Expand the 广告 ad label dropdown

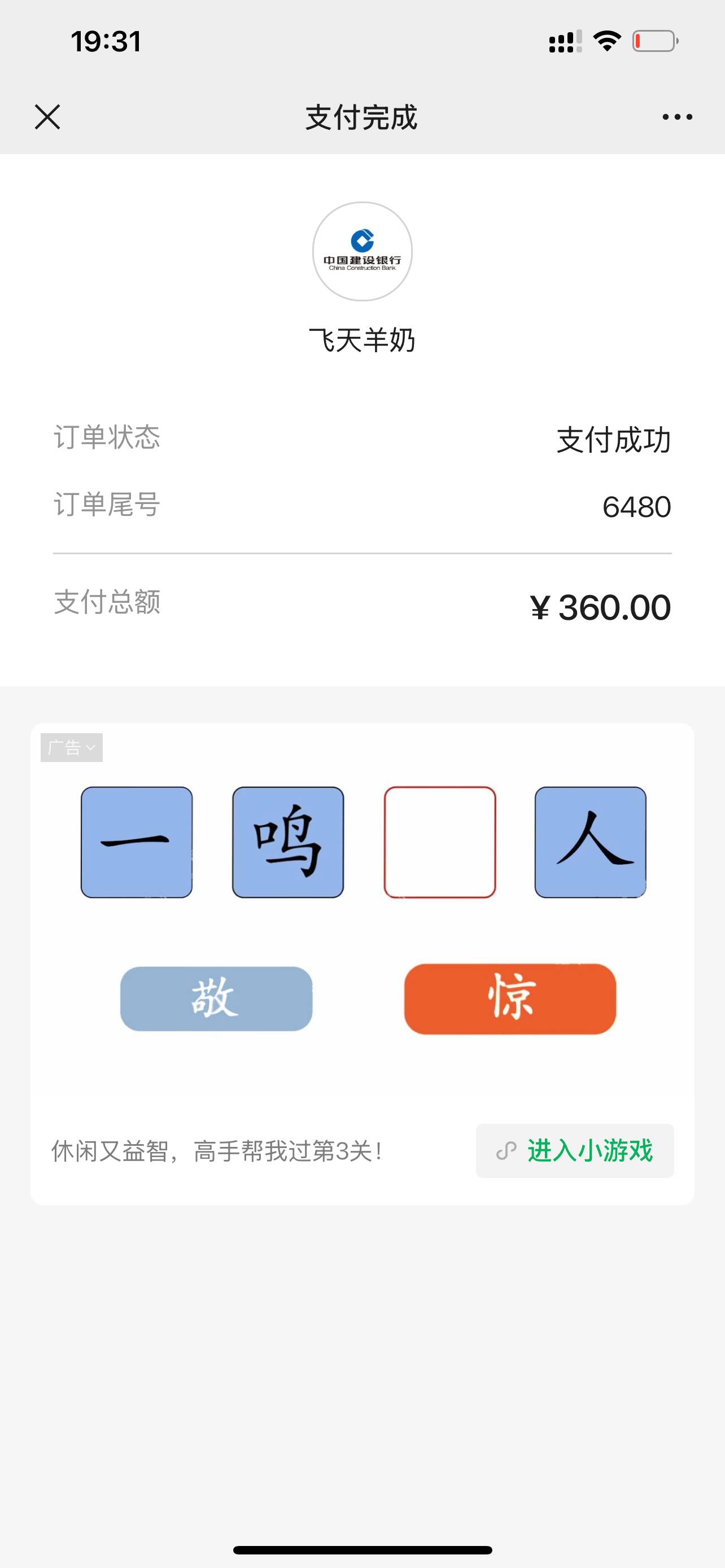click(72, 747)
